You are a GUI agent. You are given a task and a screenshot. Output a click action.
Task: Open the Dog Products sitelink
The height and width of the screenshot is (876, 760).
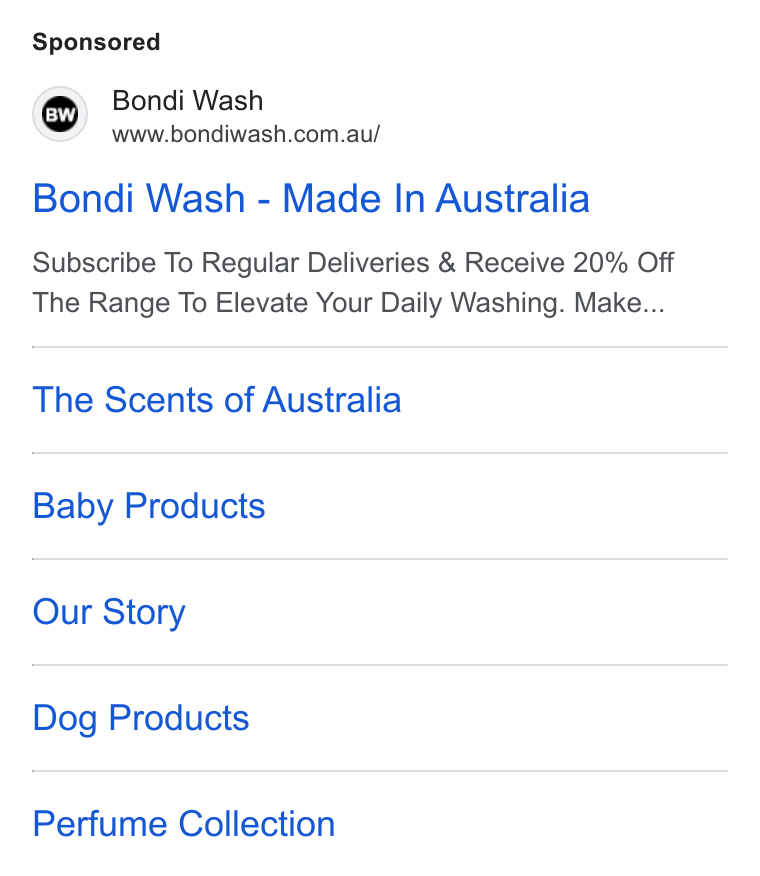[141, 718]
